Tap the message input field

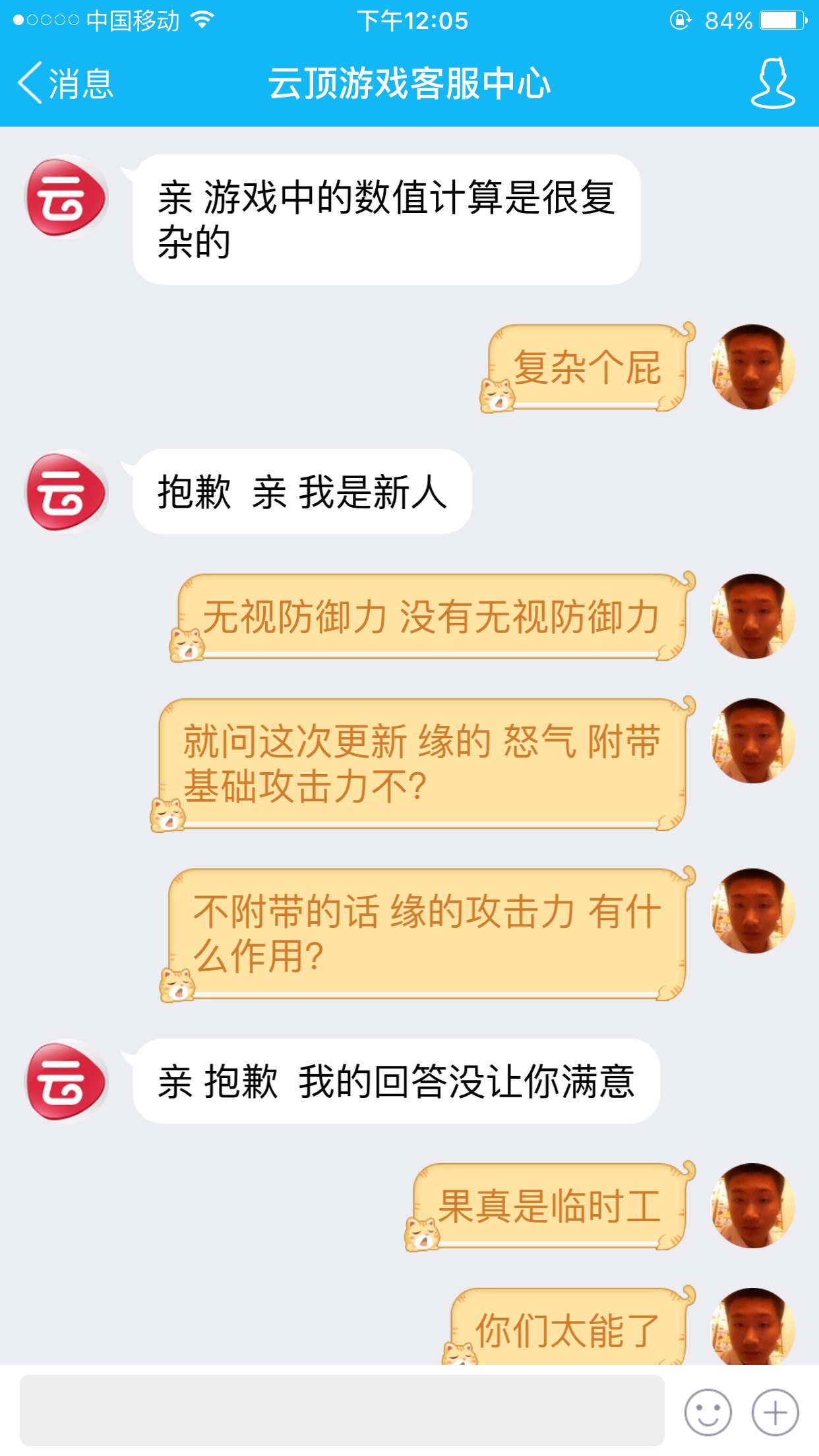coord(342,1410)
